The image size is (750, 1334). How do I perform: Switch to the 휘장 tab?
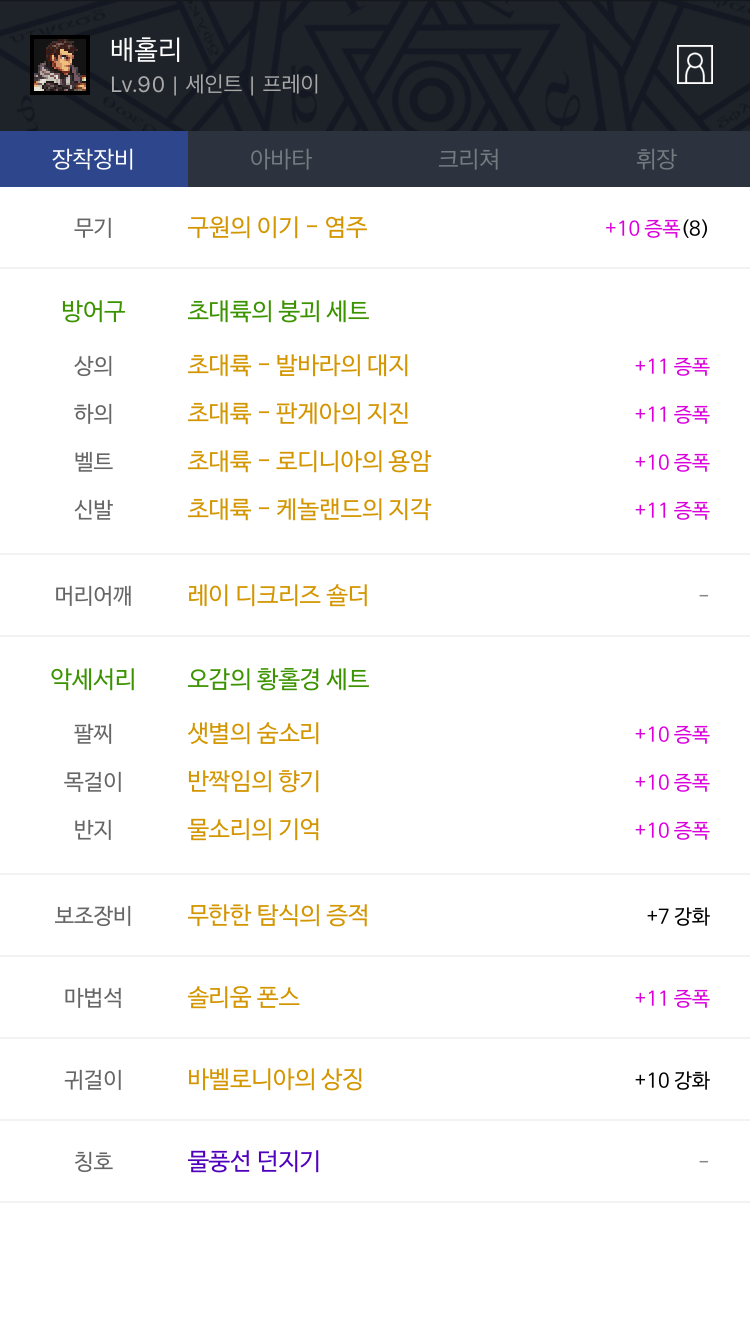click(x=656, y=159)
